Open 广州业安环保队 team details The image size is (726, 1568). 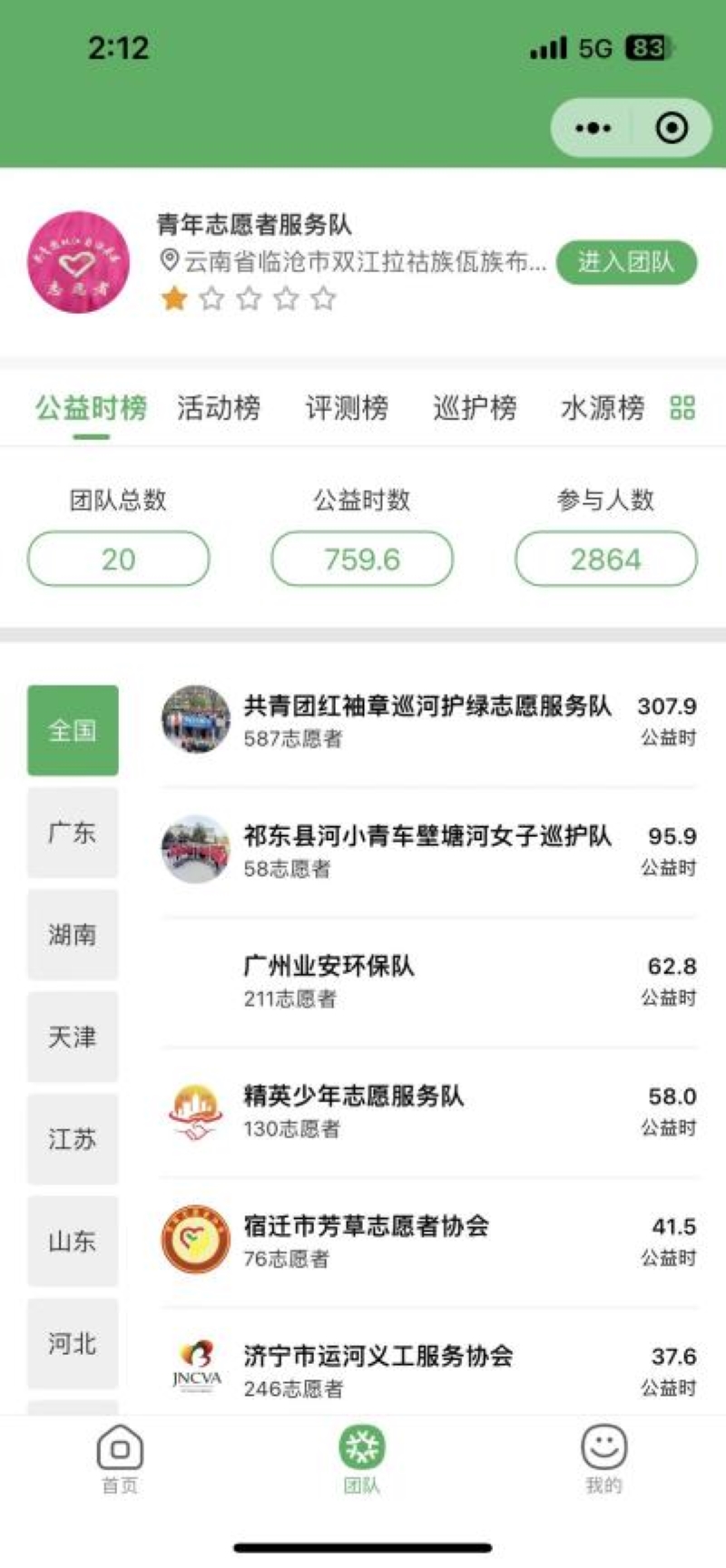tap(427, 981)
